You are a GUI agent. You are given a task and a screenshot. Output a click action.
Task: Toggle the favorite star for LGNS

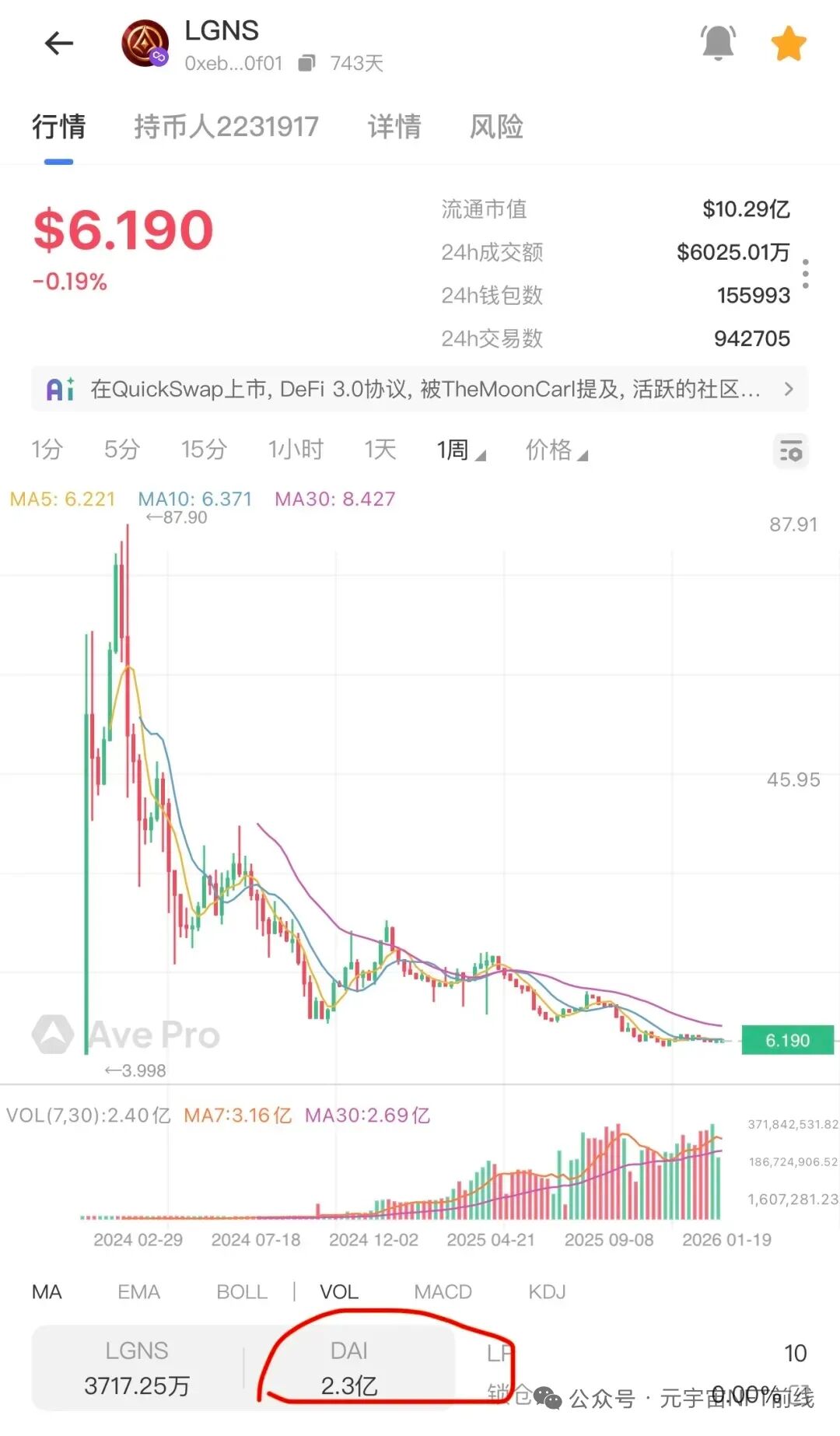tap(788, 44)
